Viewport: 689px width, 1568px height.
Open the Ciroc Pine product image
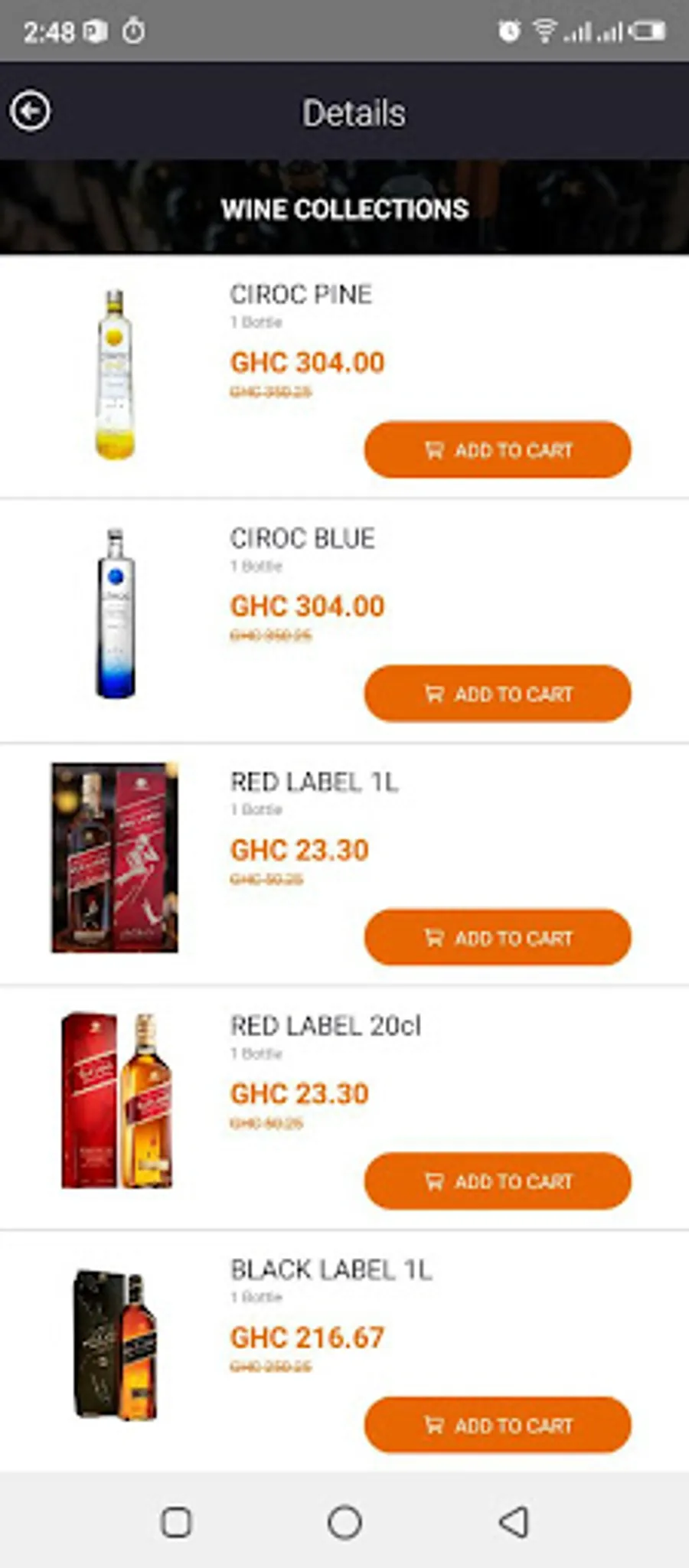(115, 374)
